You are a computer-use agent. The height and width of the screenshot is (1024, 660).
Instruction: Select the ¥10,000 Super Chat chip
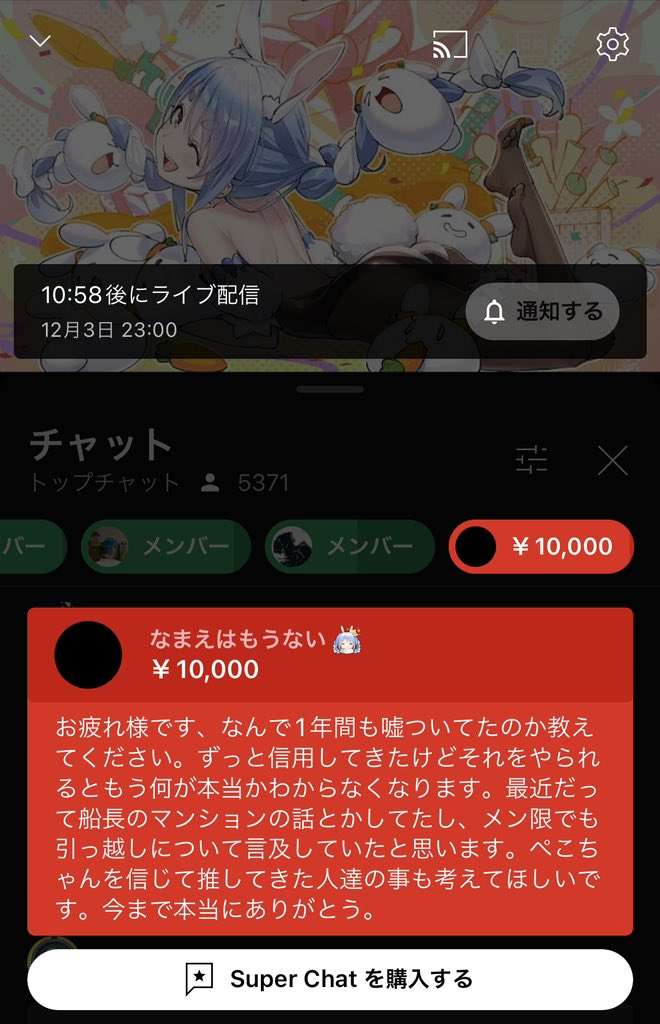pos(541,546)
